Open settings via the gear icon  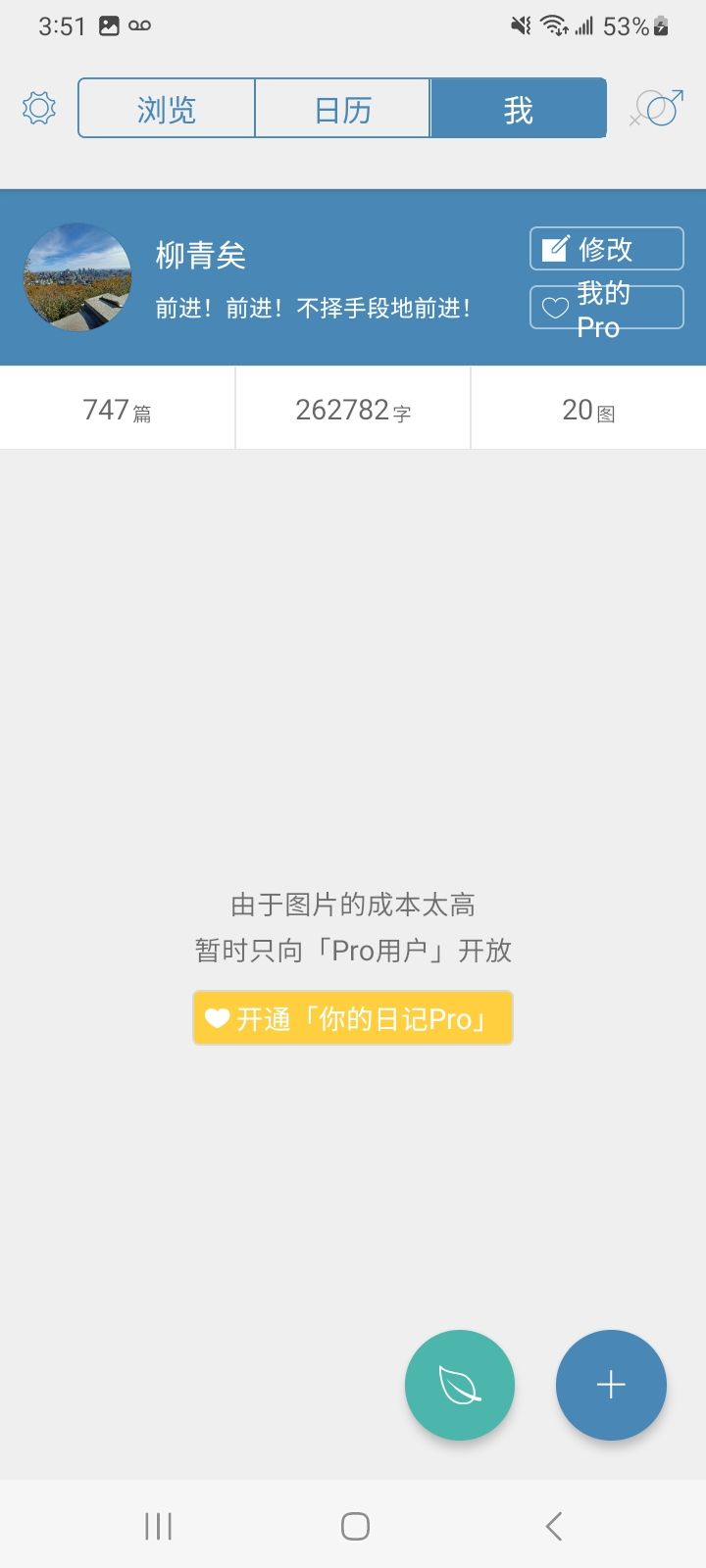pyautogui.click(x=39, y=108)
